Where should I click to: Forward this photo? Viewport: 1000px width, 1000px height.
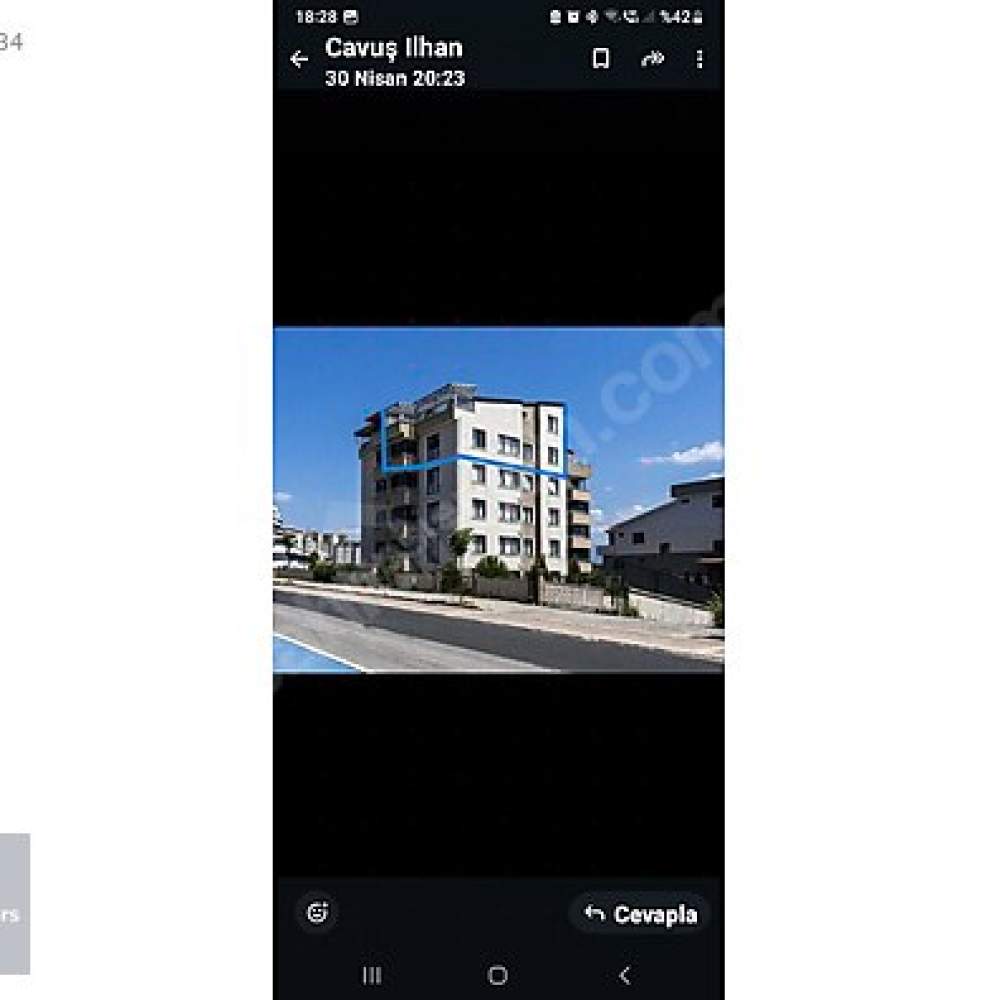pos(652,59)
